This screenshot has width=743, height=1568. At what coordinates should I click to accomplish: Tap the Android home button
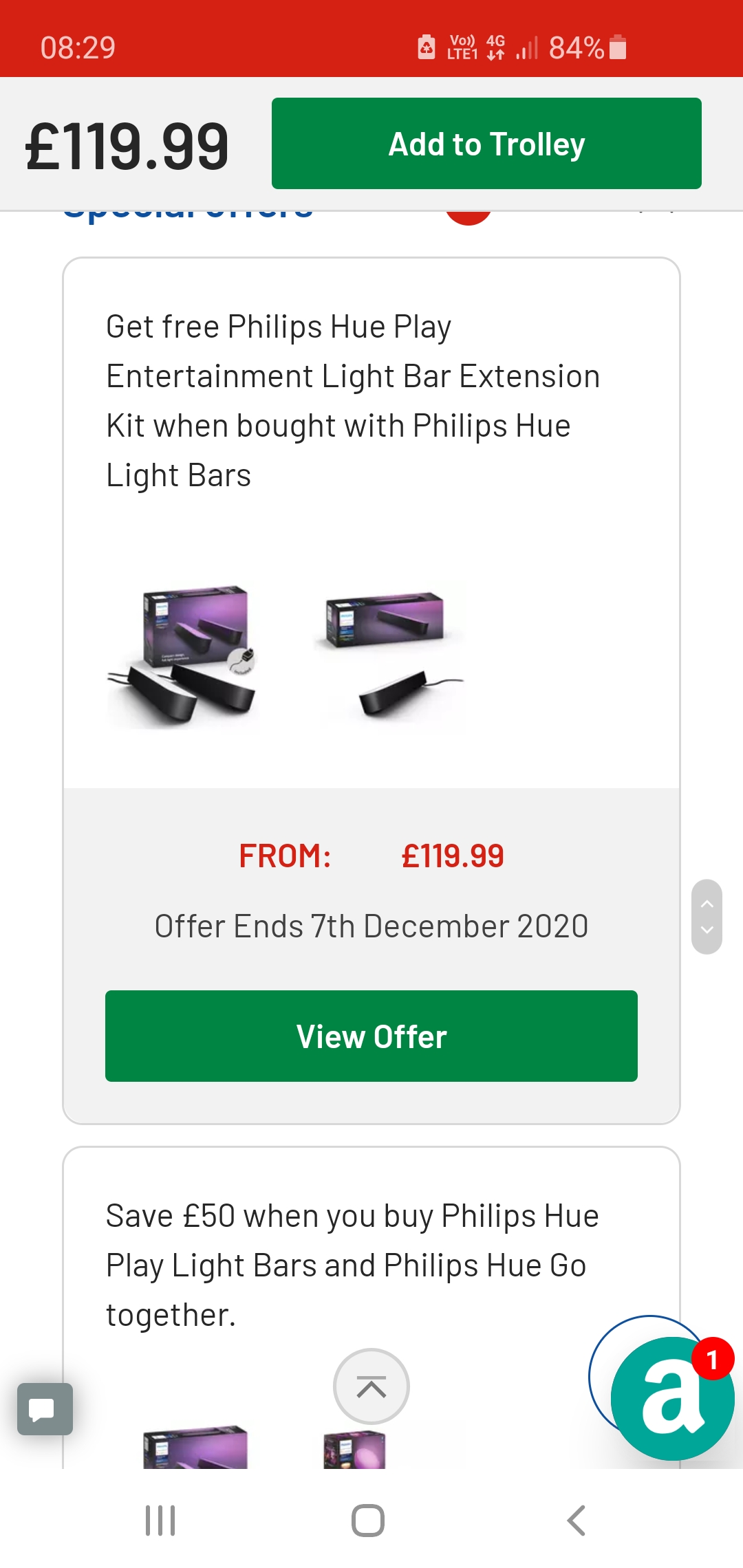pyautogui.click(x=369, y=1521)
